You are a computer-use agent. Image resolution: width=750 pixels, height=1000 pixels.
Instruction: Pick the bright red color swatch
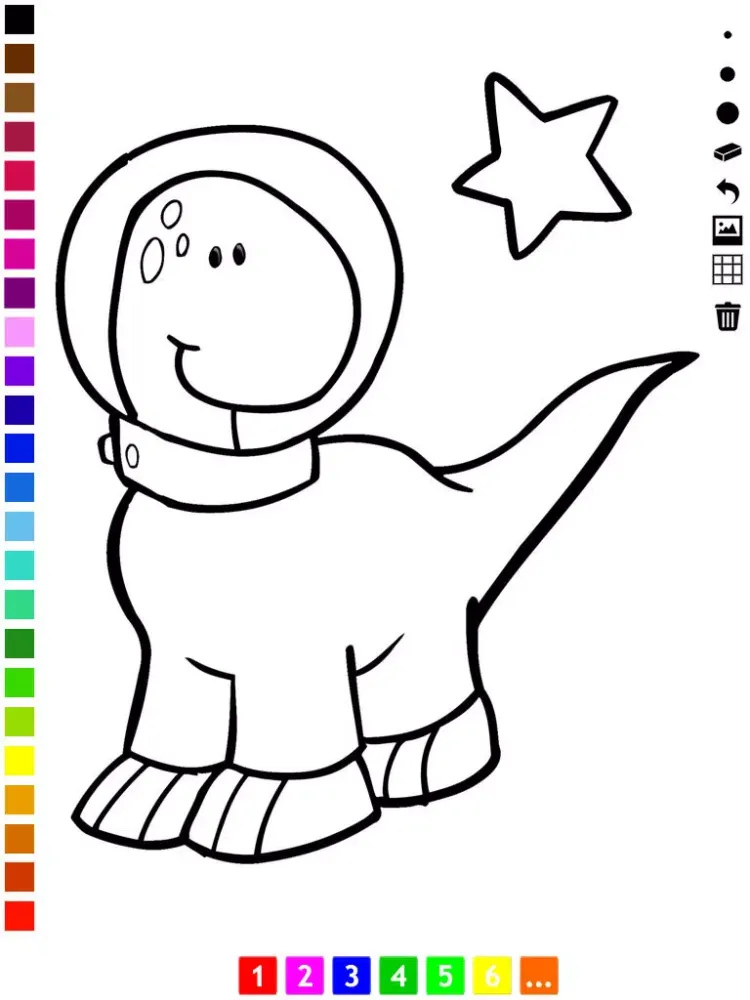19,916
